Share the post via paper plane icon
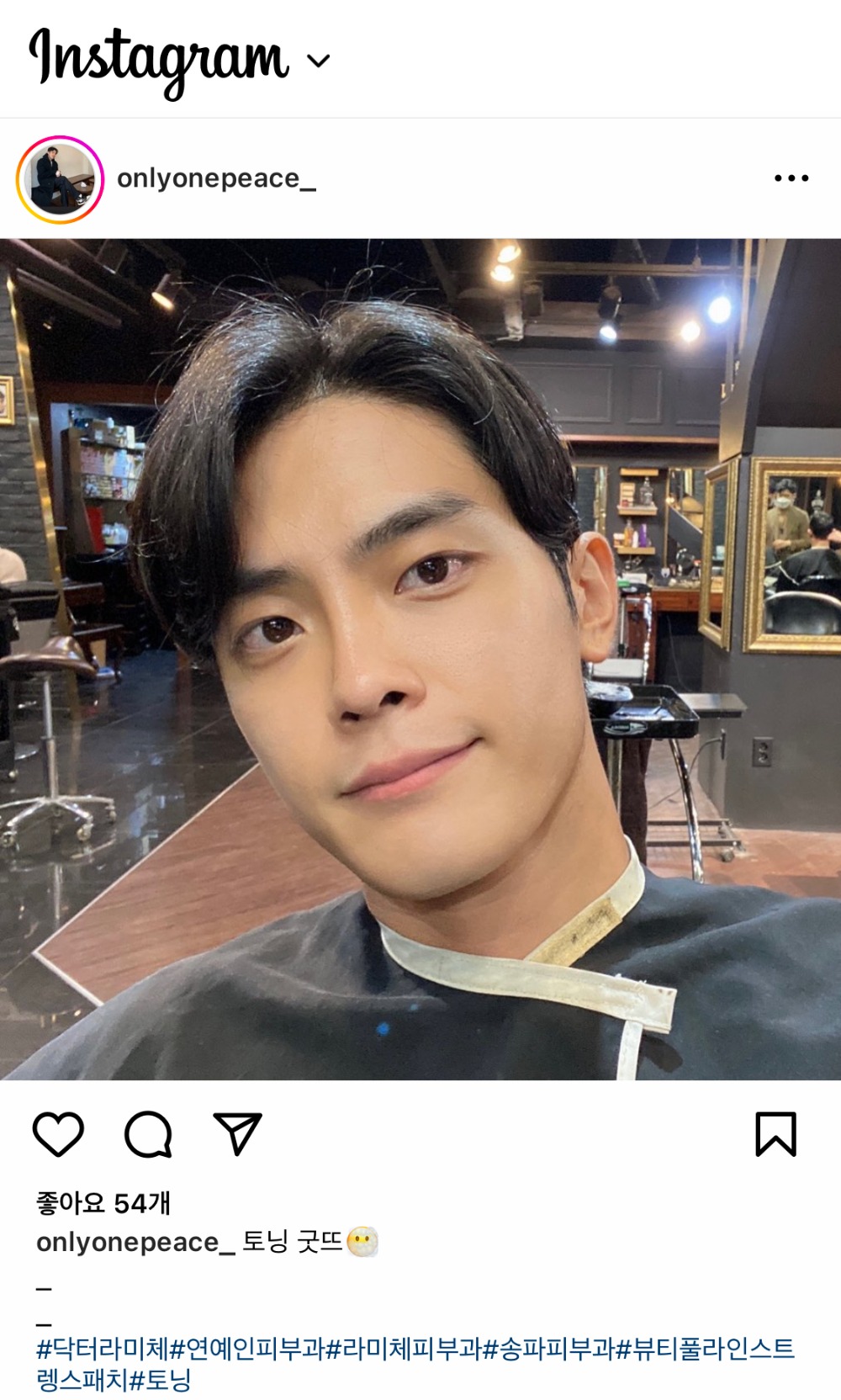Viewport: 841px width, 1400px height. [x=237, y=1134]
